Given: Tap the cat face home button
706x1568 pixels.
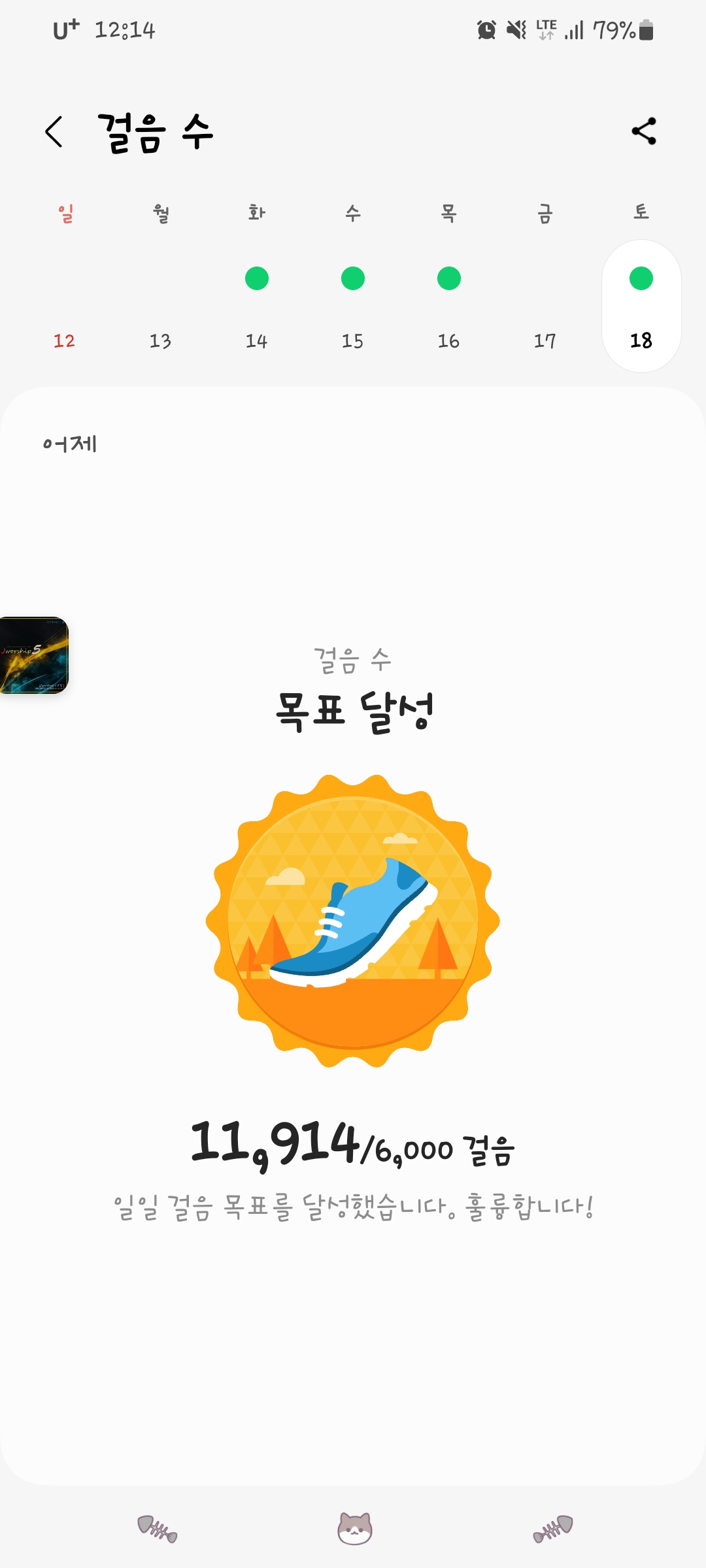Looking at the screenshot, I should (354, 1529).
